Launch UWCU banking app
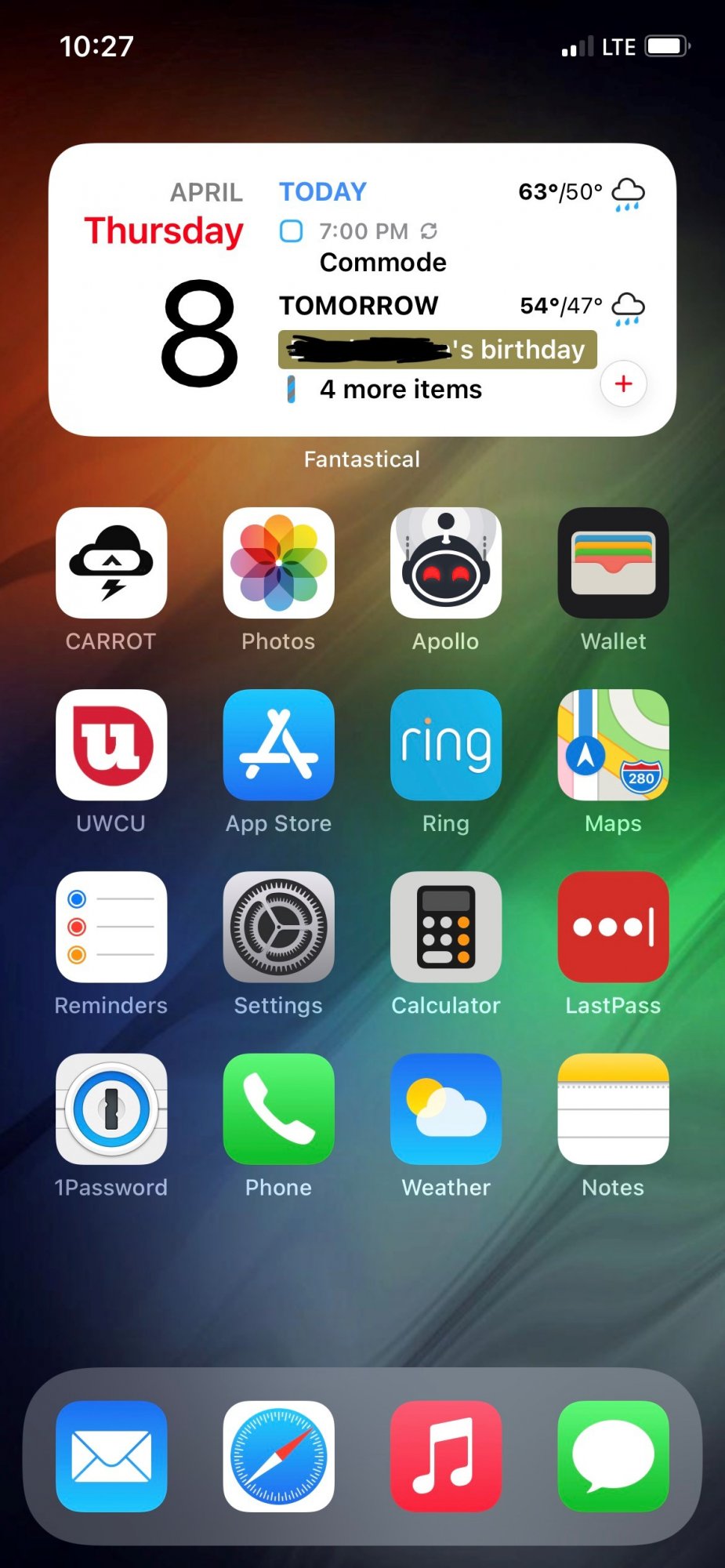This screenshot has height=1568, width=725. click(x=111, y=745)
